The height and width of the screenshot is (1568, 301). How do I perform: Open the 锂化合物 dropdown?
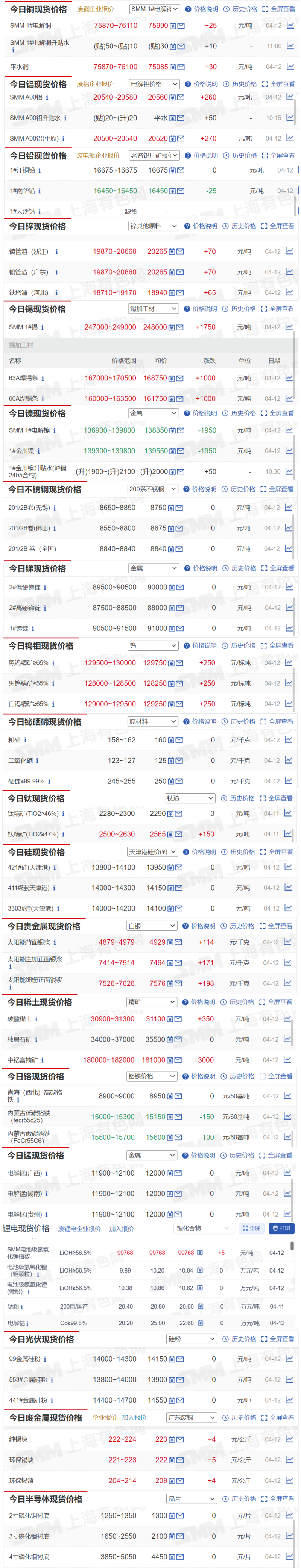(203, 1228)
